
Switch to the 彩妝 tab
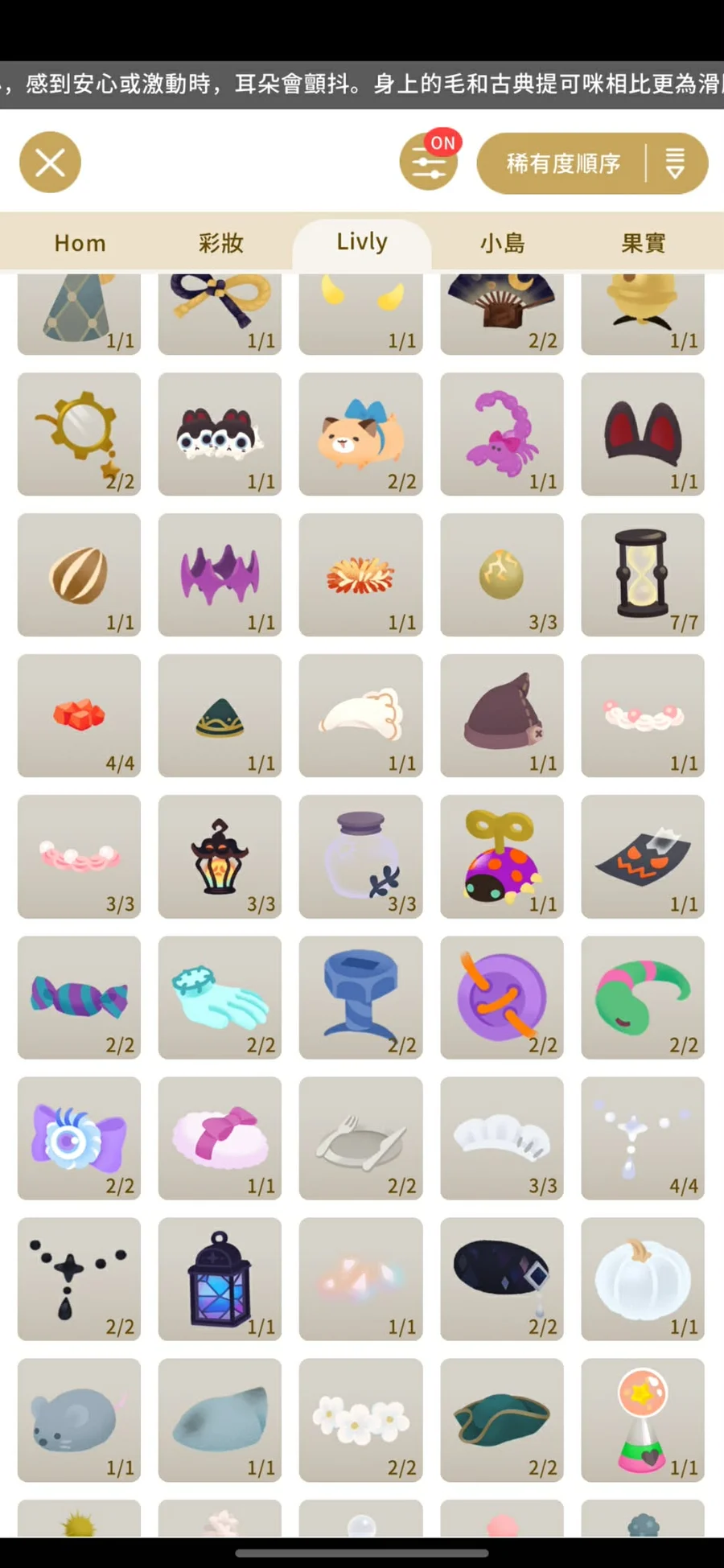click(x=220, y=243)
